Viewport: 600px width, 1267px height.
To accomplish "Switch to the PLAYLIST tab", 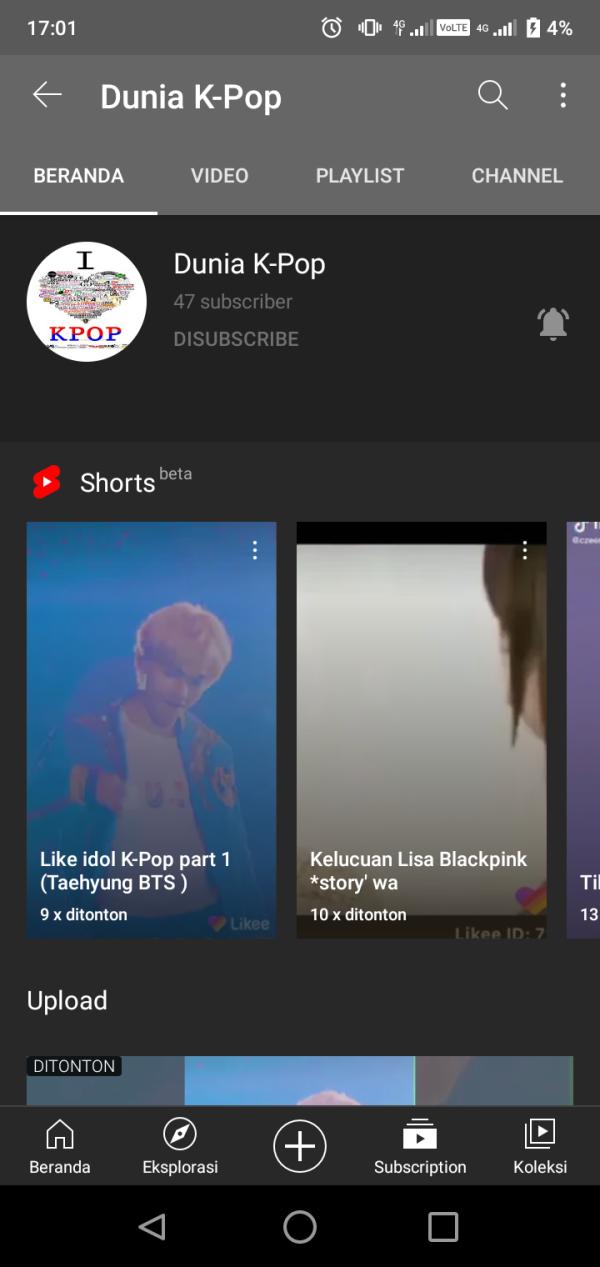I will (360, 176).
